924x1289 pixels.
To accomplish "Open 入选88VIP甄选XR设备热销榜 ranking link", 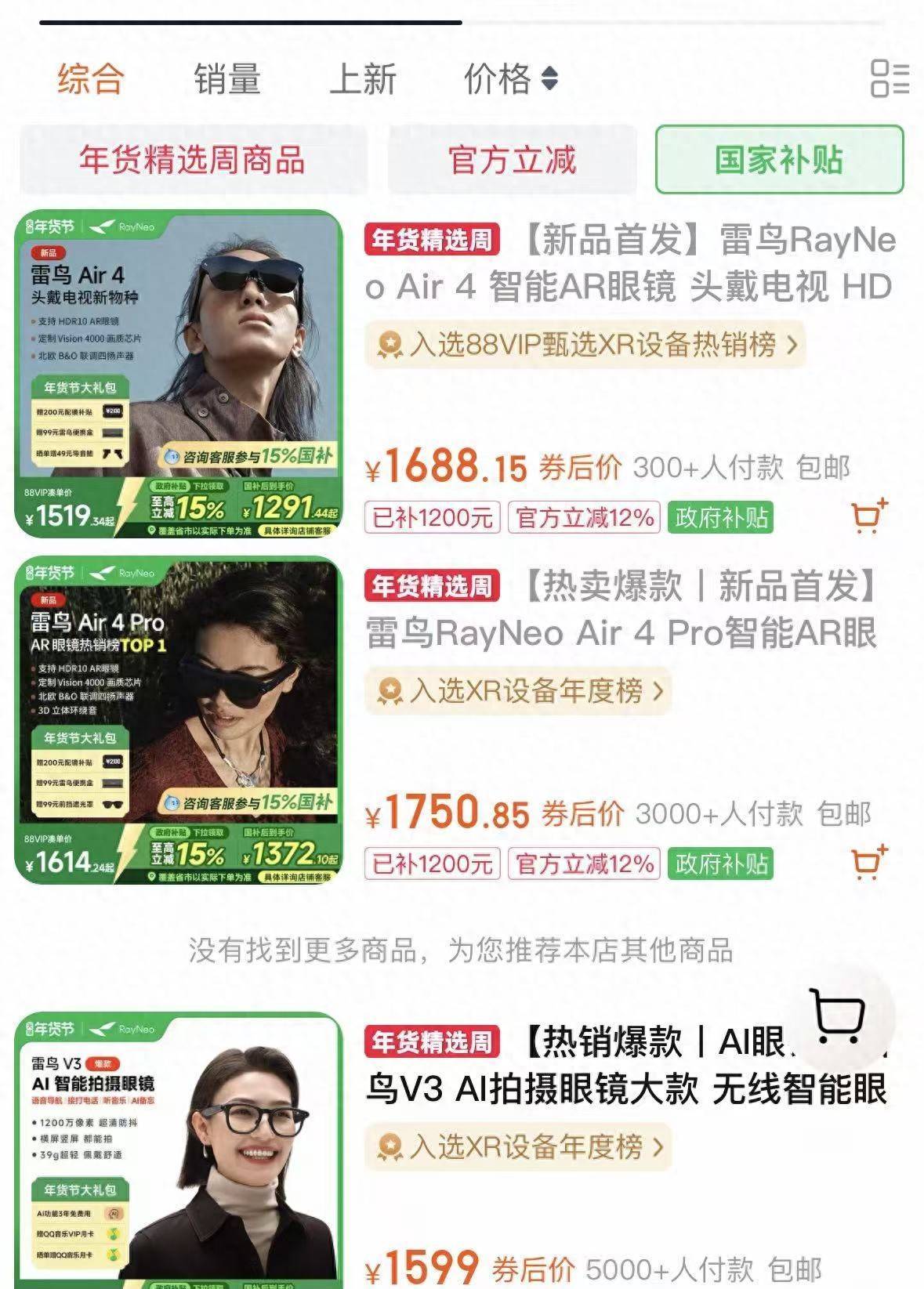I will [x=585, y=345].
